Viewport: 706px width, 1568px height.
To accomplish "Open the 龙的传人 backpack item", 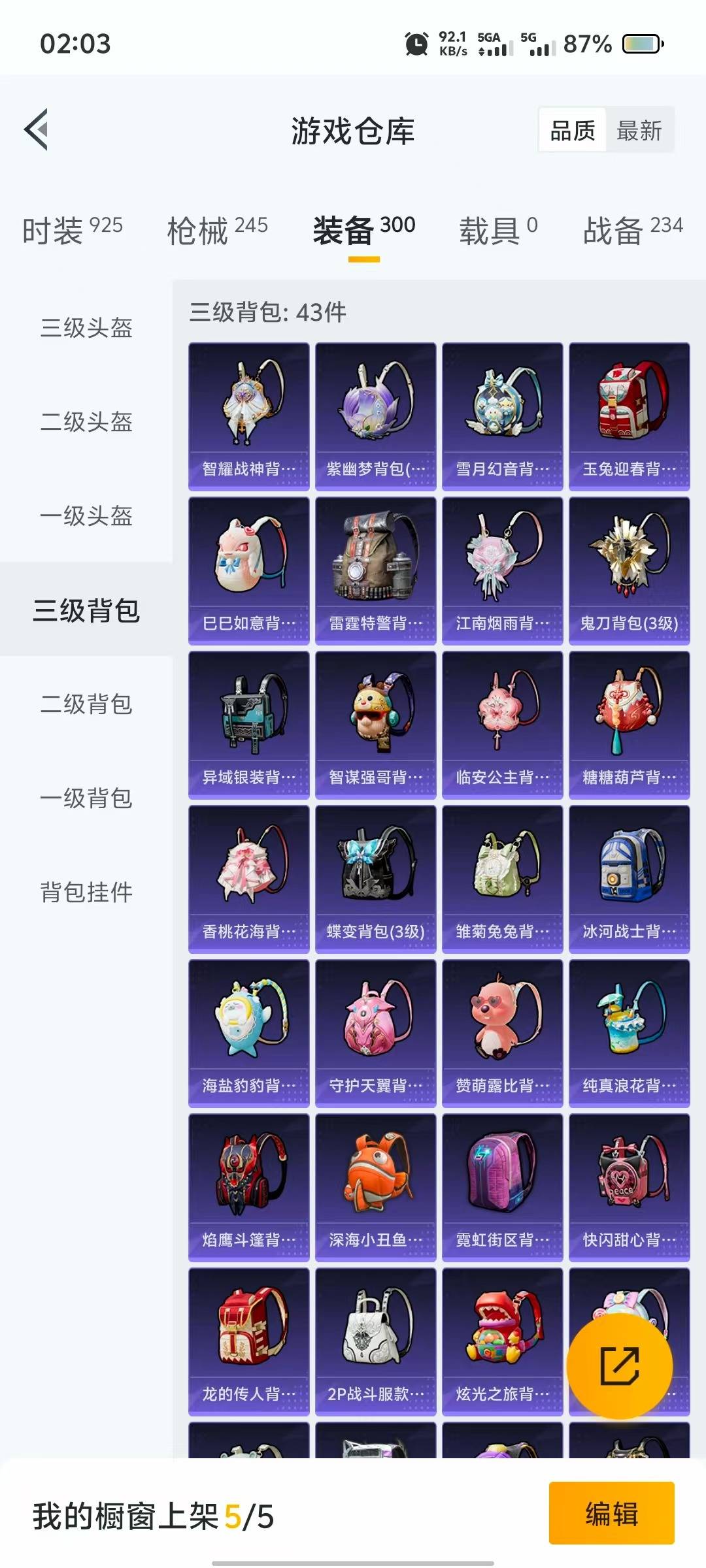I will tap(248, 1341).
